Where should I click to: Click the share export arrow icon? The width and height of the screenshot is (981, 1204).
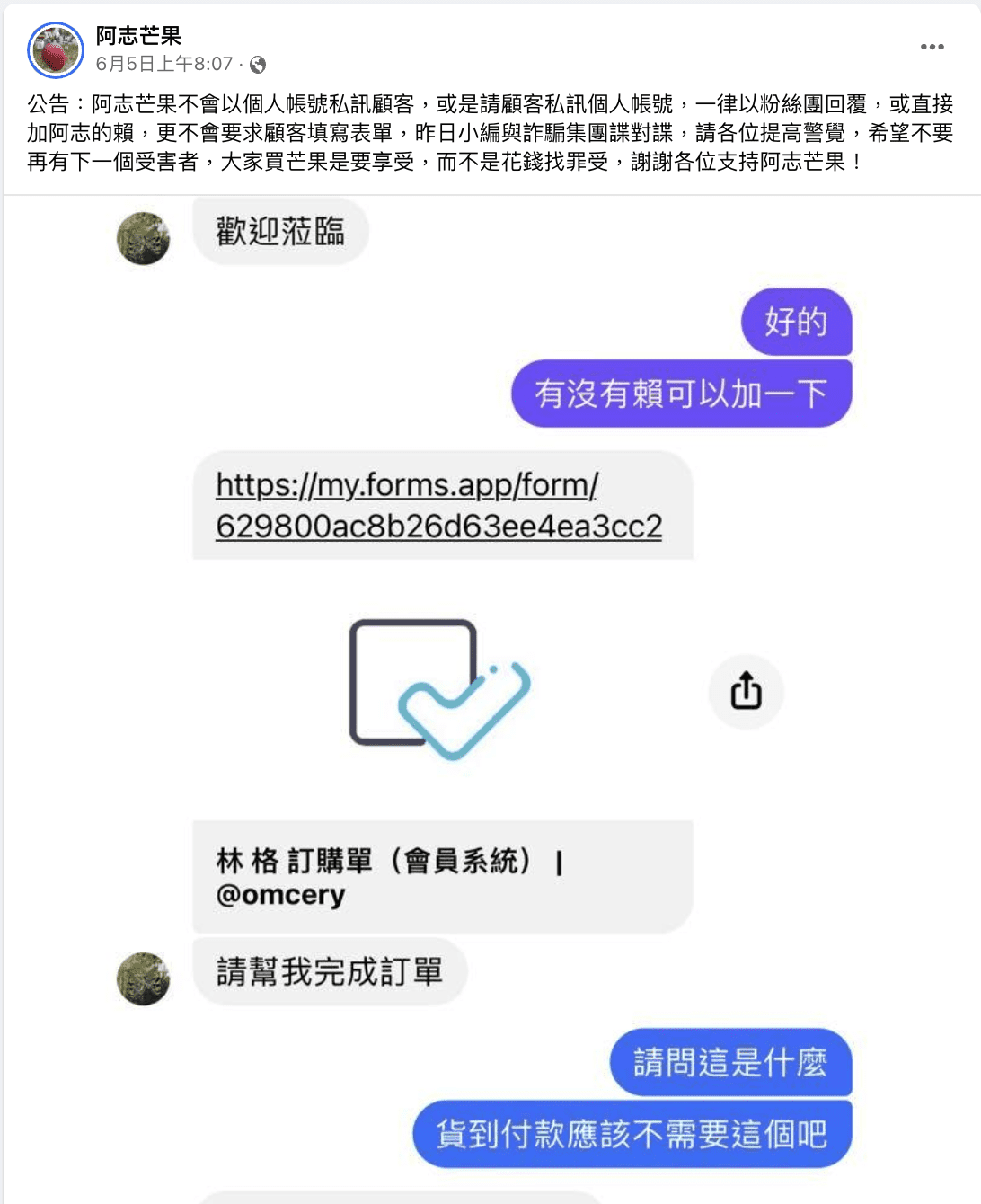(746, 692)
